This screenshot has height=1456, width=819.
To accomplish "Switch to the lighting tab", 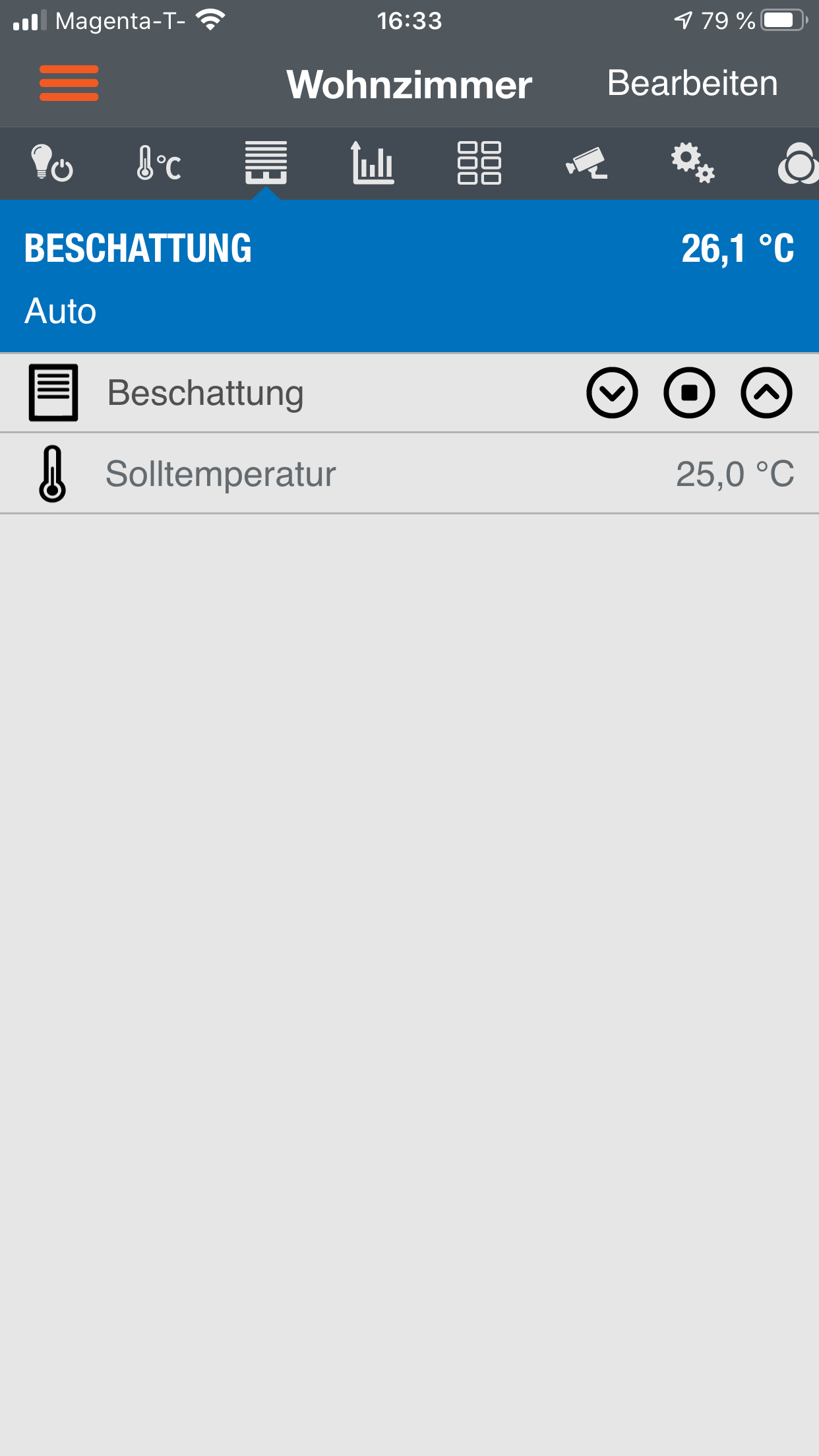I will pyautogui.click(x=52, y=163).
